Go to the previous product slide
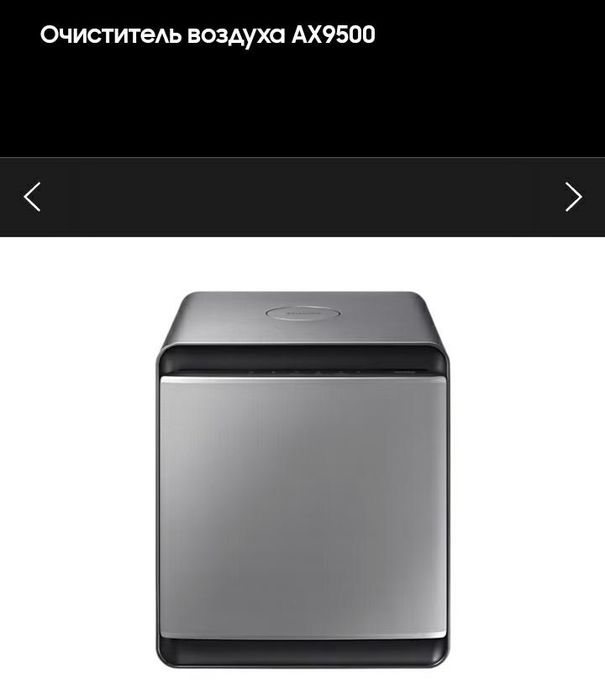 pos(32,197)
